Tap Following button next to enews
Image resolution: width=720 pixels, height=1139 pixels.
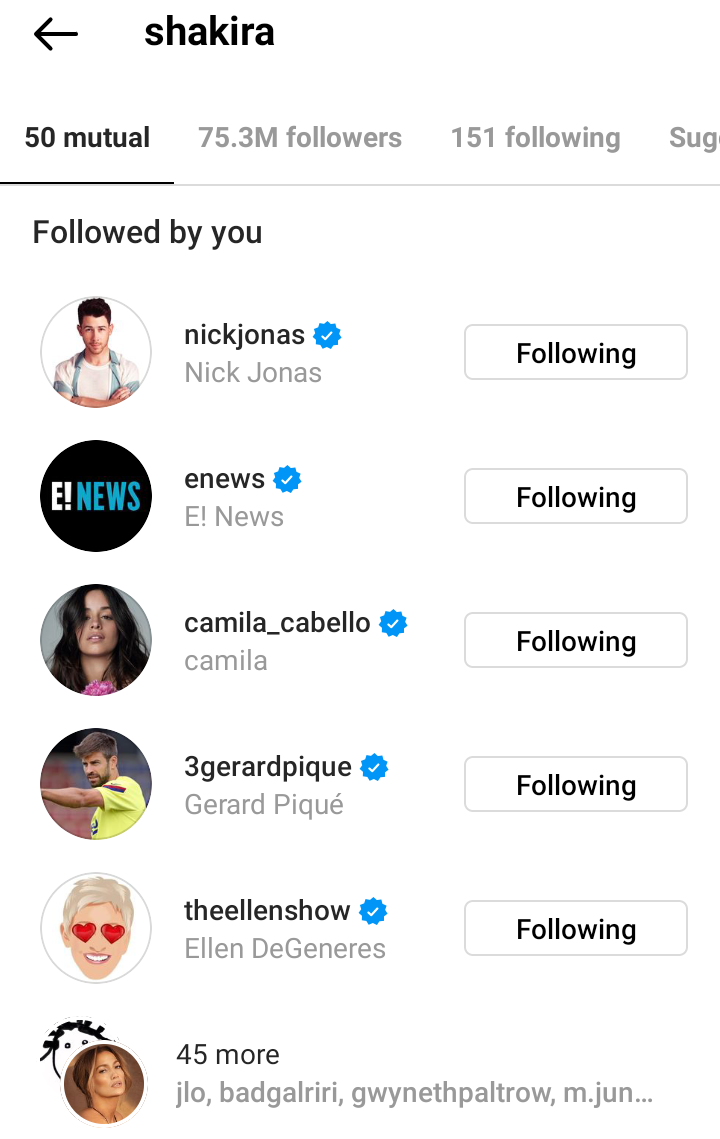[575, 497]
